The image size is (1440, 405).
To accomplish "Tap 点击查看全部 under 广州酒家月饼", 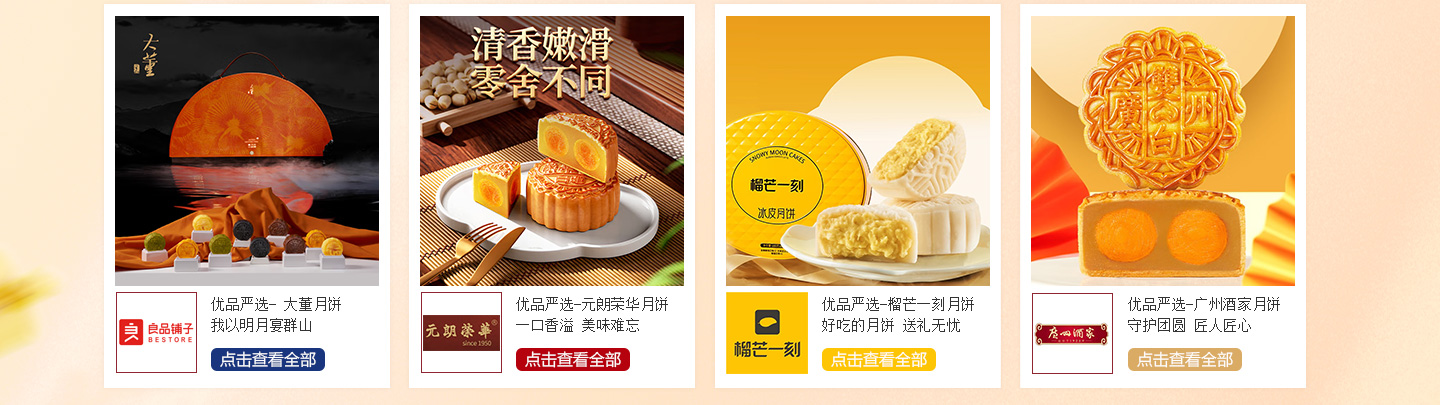I will pos(1184,360).
